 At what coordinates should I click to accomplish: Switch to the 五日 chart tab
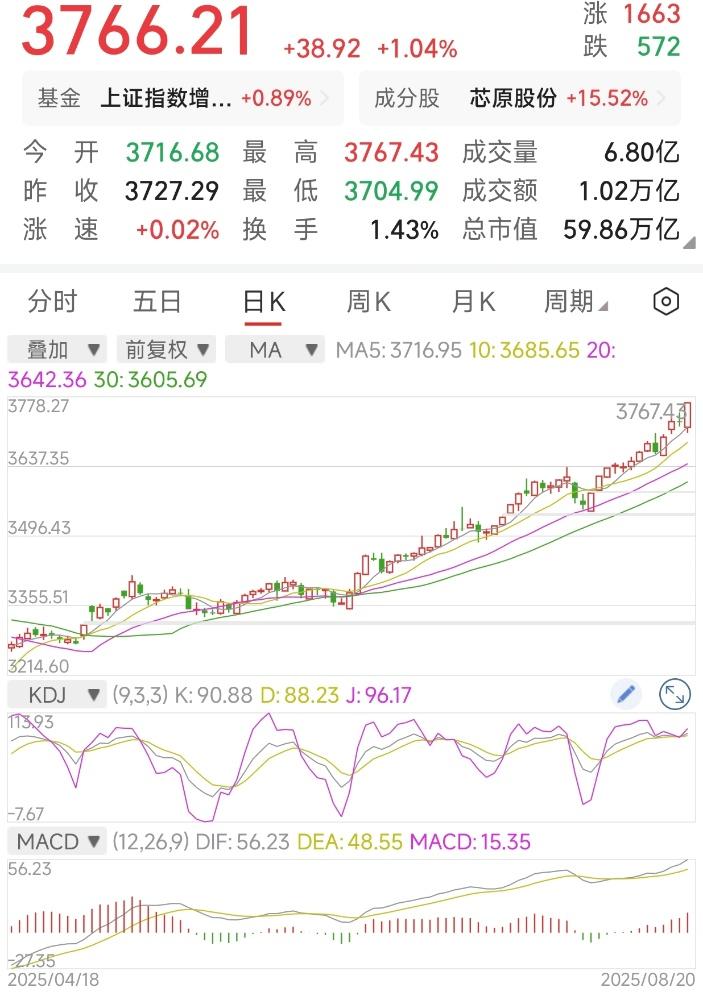pos(157,301)
